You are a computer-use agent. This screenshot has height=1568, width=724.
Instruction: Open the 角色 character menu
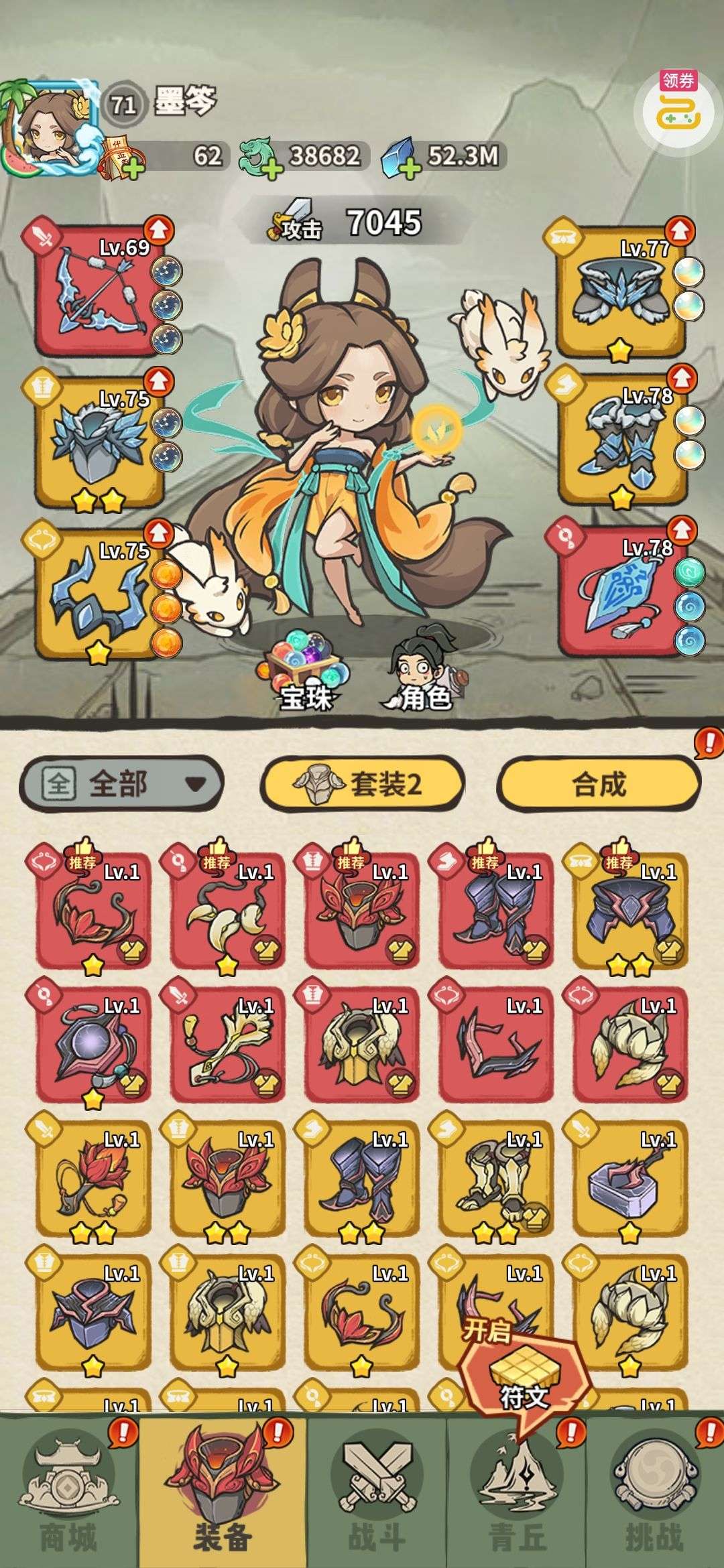[x=422, y=671]
